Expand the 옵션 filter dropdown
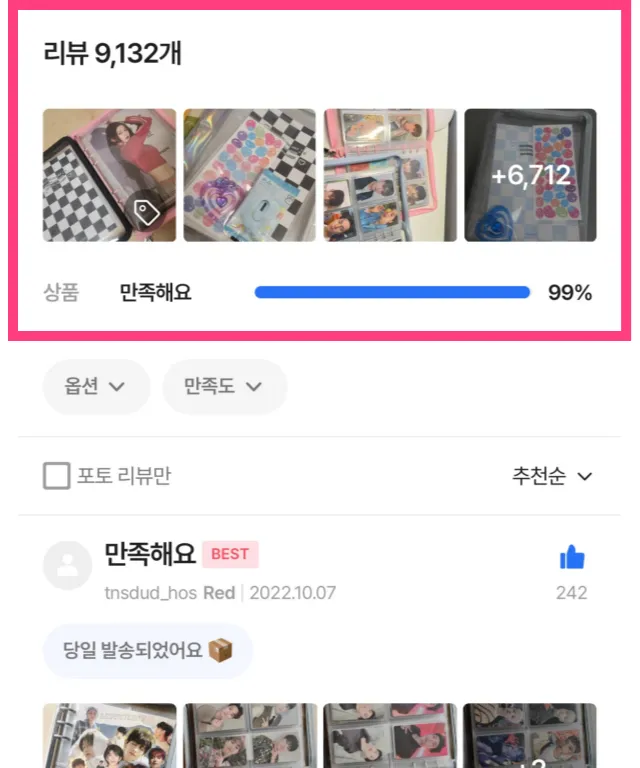The width and height of the screenshot is (640, 768). [96, 387]
